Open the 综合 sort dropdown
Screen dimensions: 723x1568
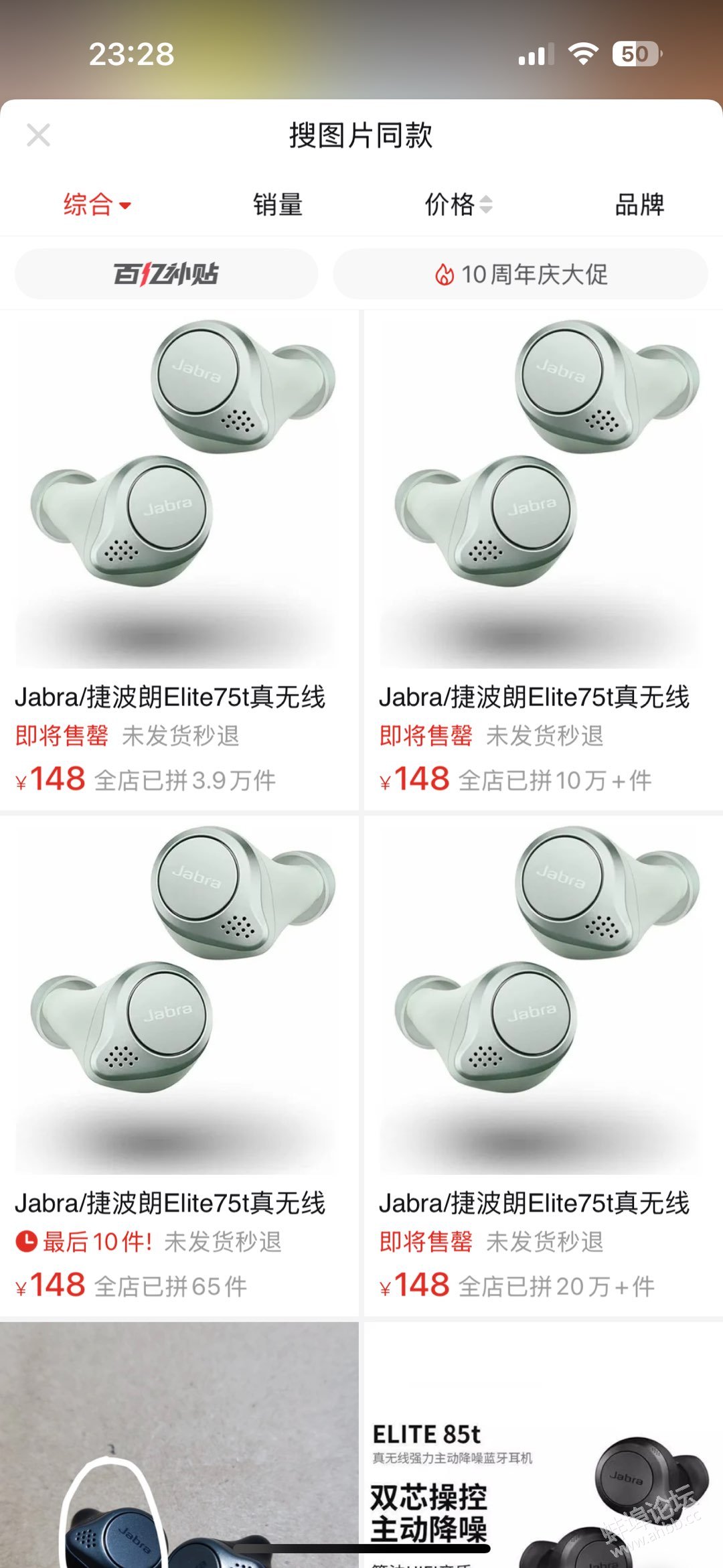[x=96, y=204]
